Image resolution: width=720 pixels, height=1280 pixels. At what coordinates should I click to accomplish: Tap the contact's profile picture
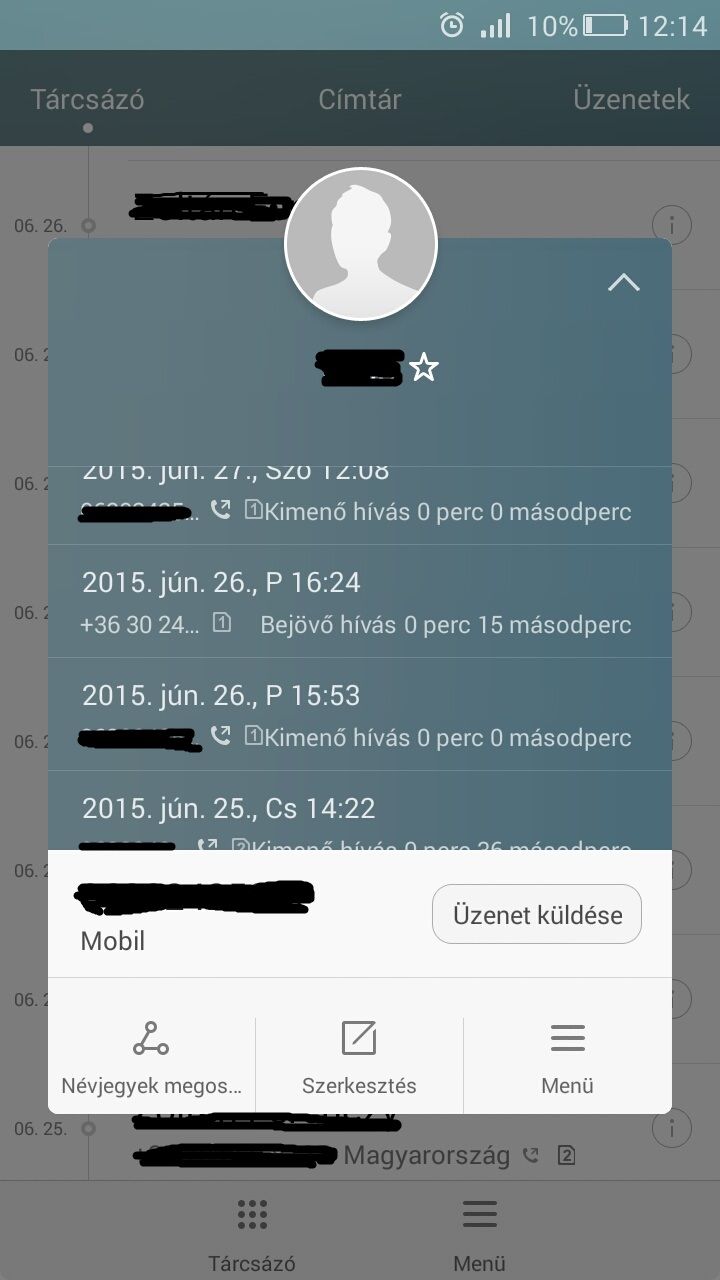click(361, 244)
